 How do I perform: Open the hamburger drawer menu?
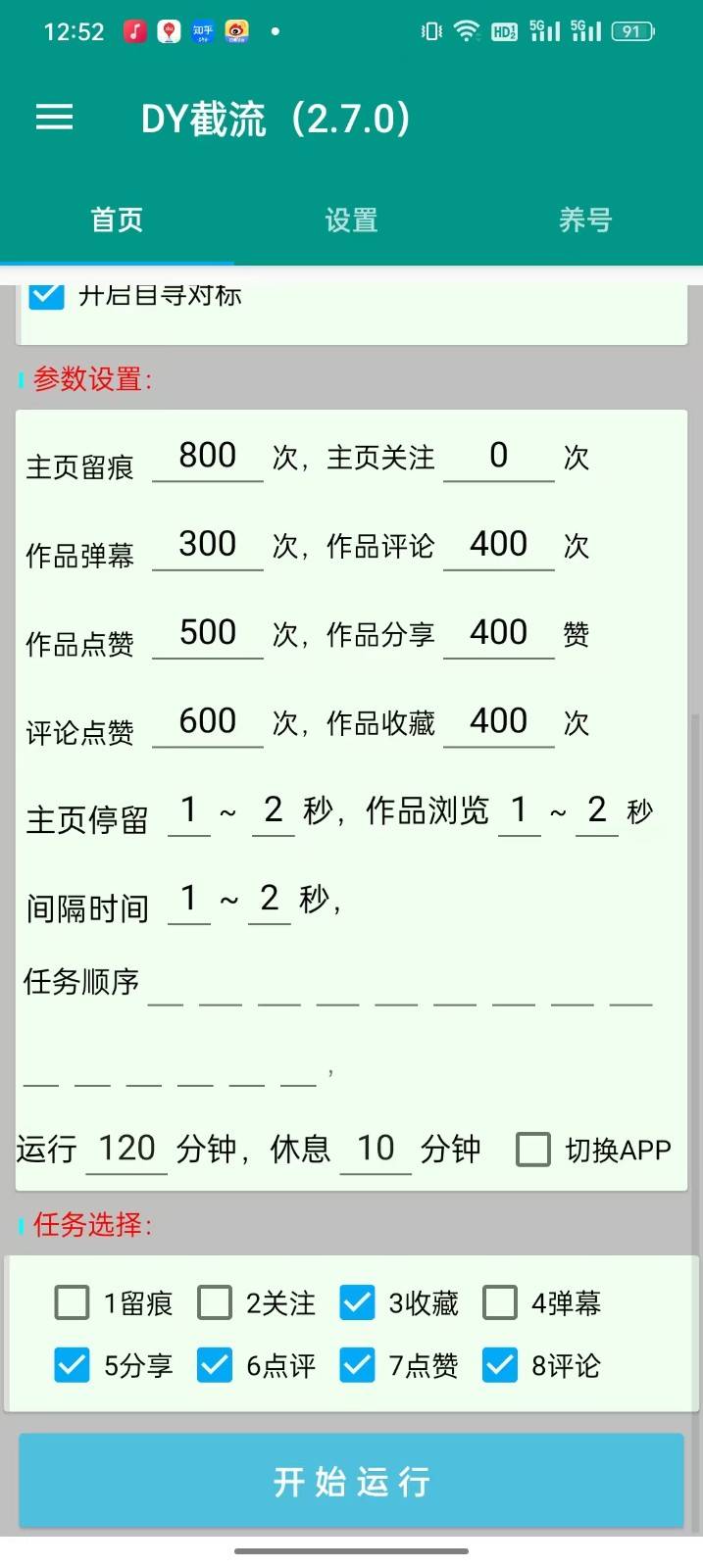point(54,118)
